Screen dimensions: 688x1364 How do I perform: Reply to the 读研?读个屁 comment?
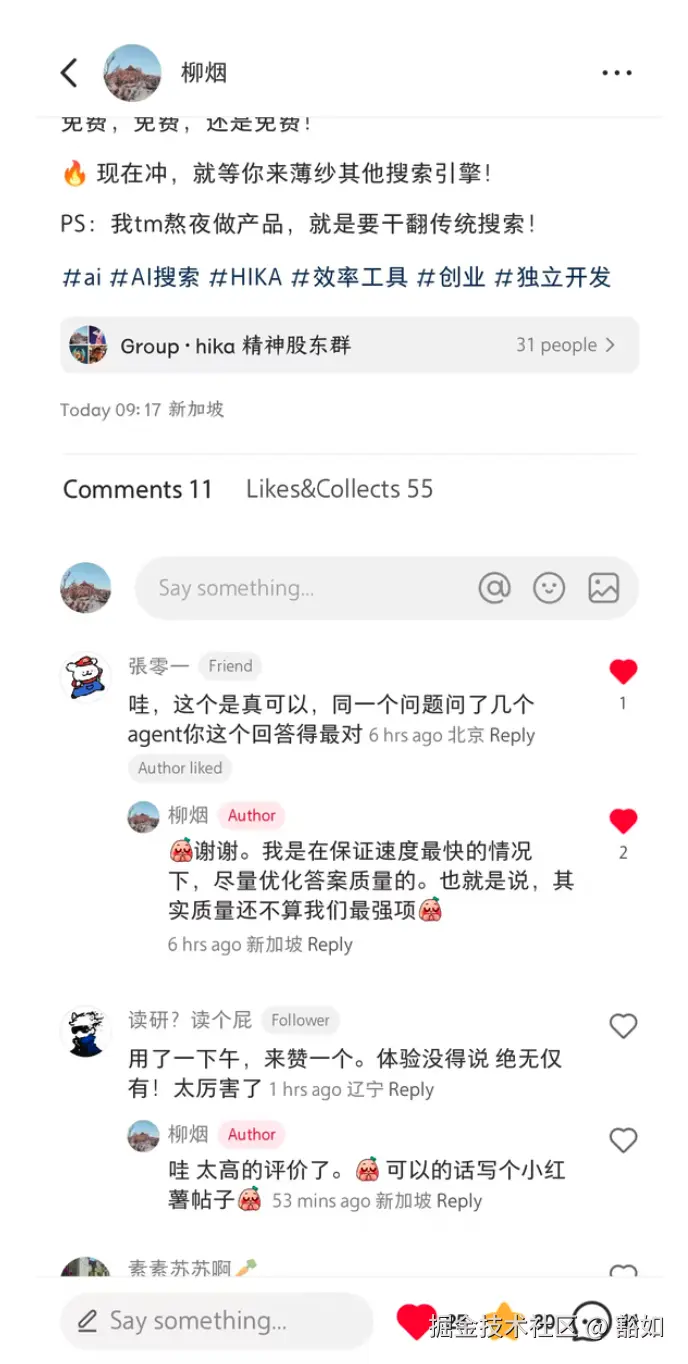click(x=411, y=1090)
